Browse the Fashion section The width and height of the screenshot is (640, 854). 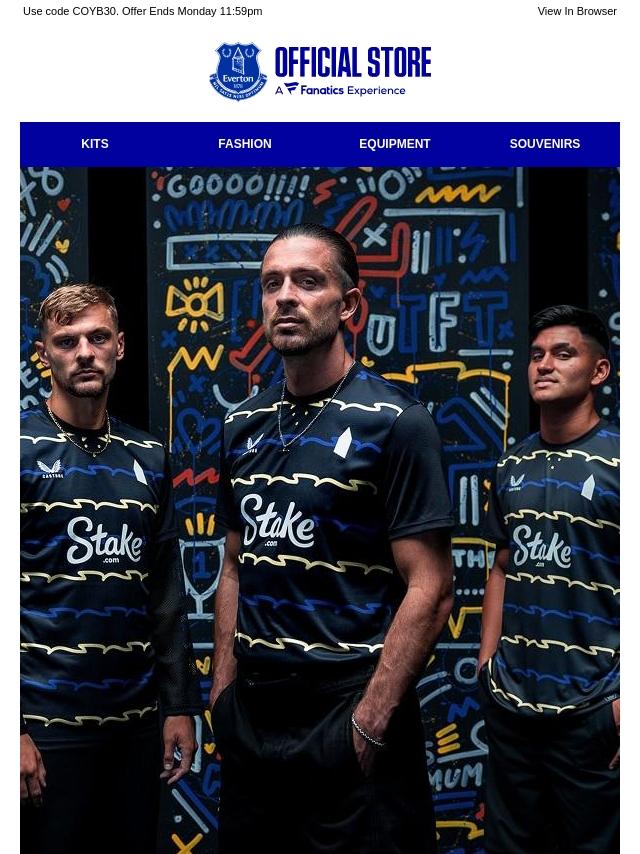245,144
